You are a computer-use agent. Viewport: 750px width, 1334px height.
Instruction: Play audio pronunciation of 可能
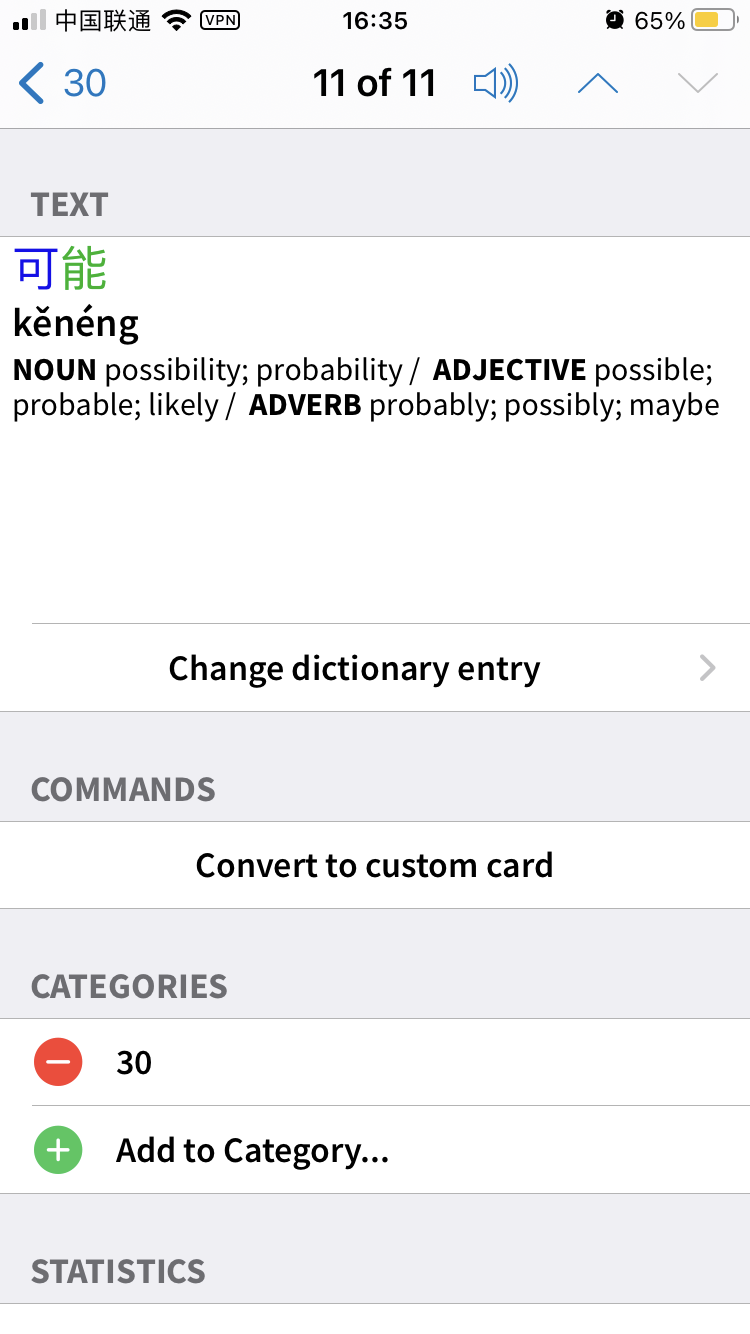(496, 83)
